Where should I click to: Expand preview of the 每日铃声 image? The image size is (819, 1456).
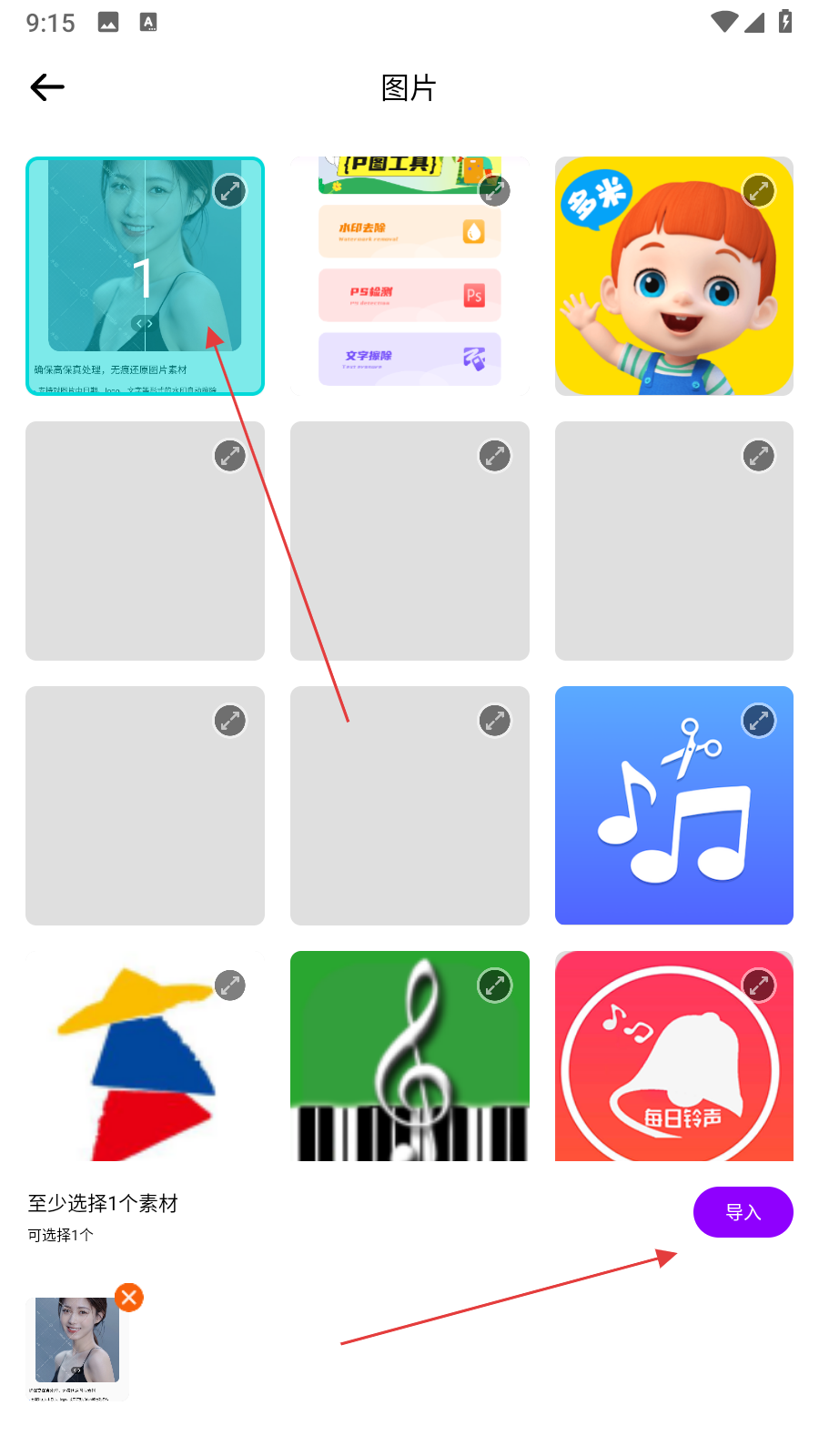[x=759, y=986]
